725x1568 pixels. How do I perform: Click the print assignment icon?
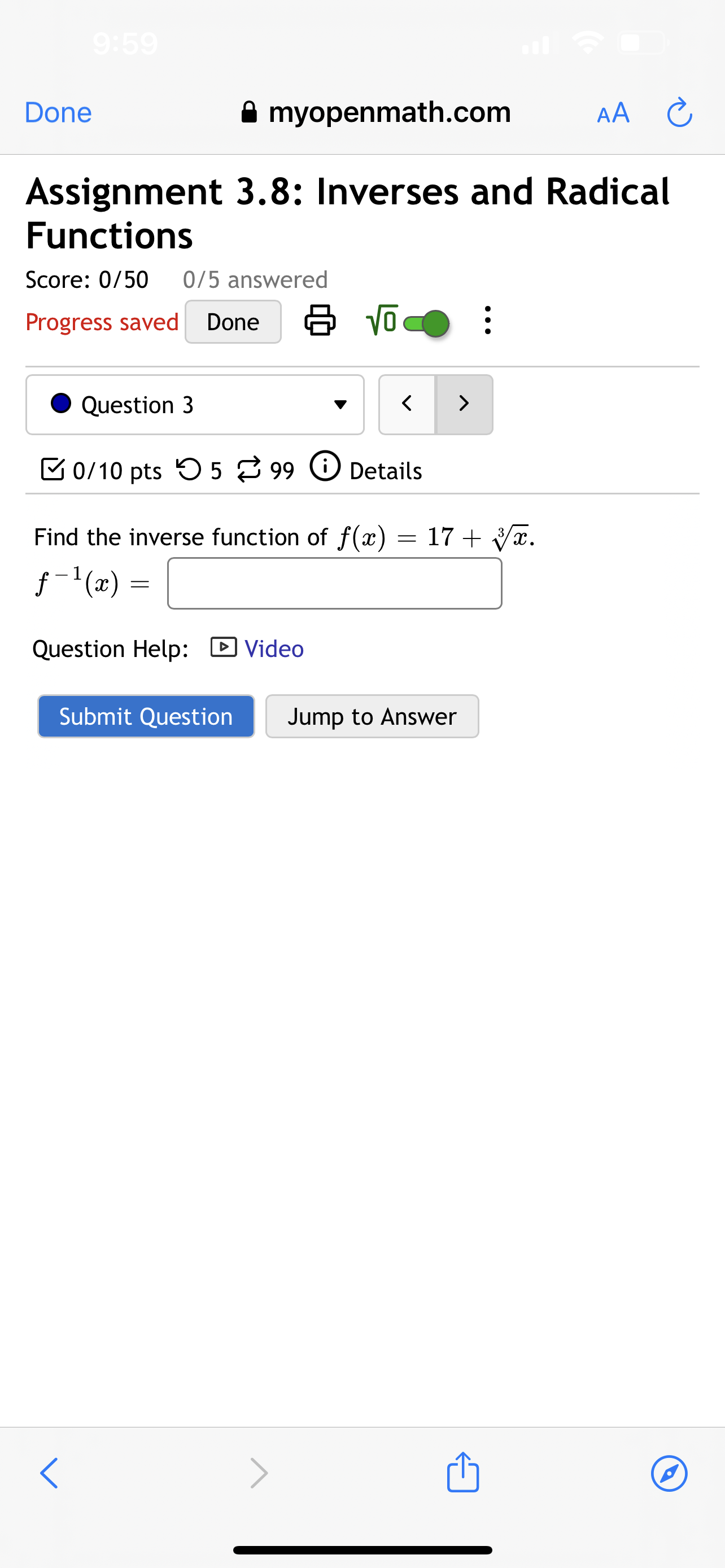(320, 321)
